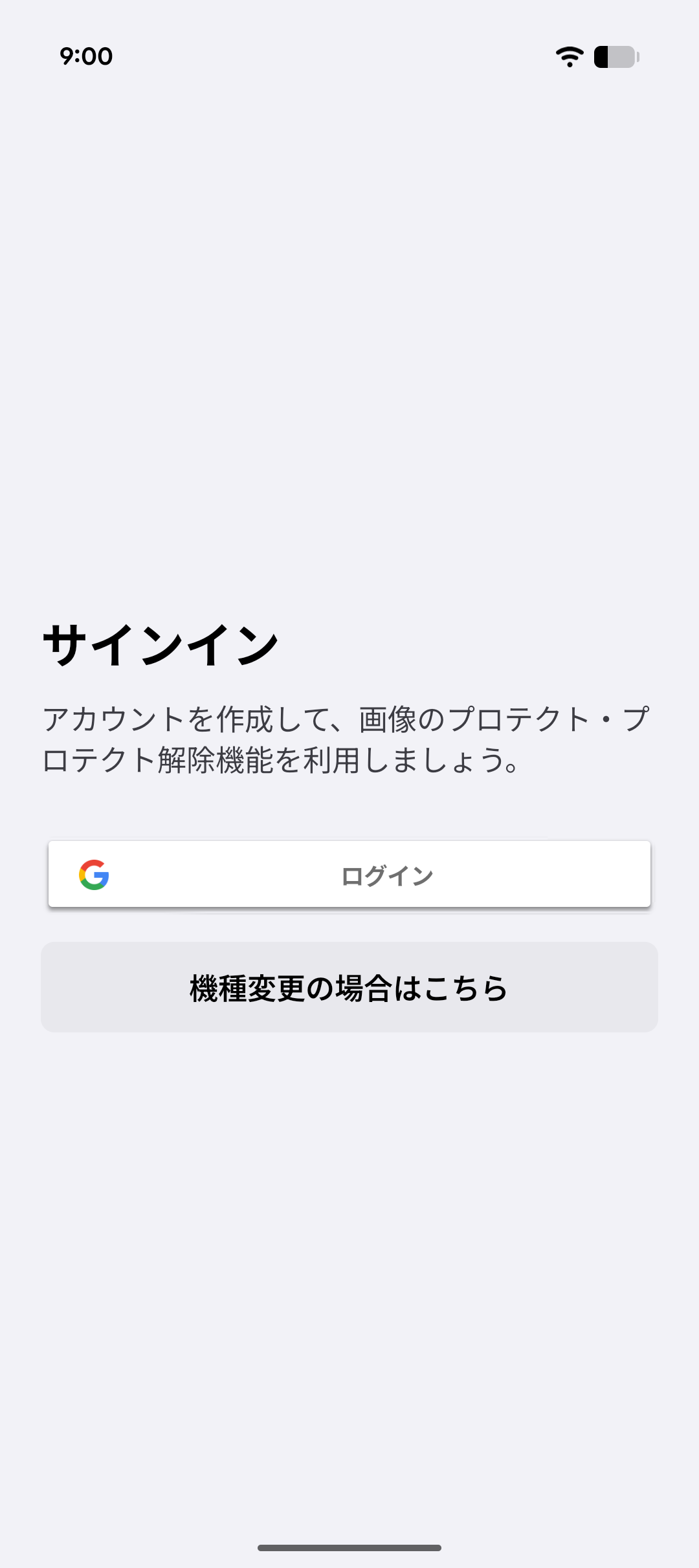Click the 9:00 clock in the status bar
Viewport: 699px width, 1568px height.
(85, 57)
